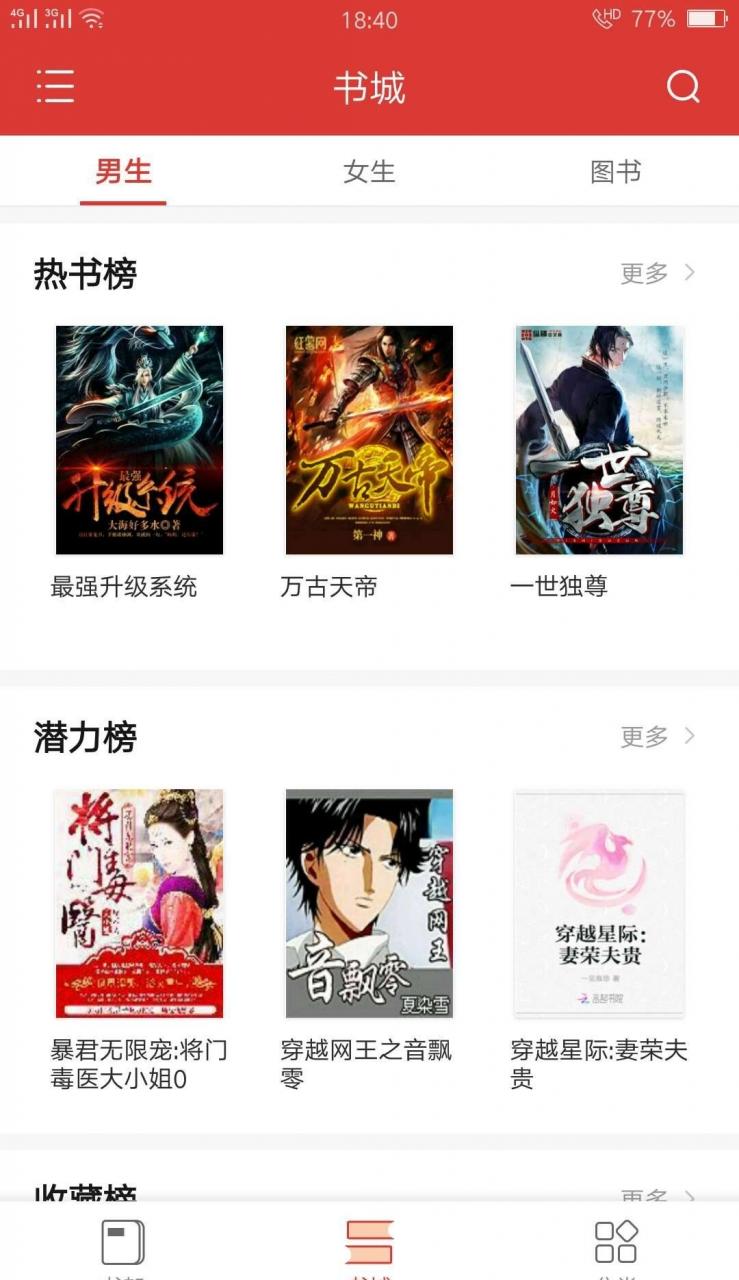Switch to the 女生 tab
739x1280 pixels.
pos(369,172)
